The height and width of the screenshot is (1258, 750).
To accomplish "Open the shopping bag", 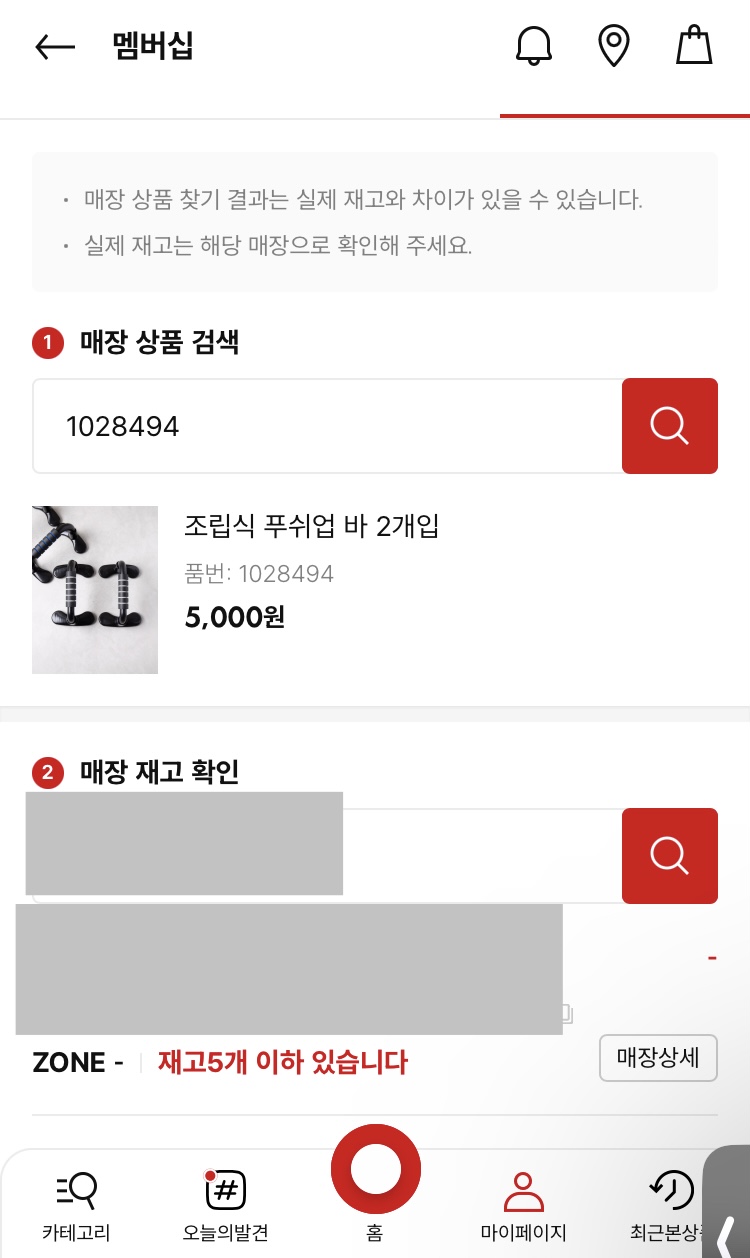I will coord(694,47).
